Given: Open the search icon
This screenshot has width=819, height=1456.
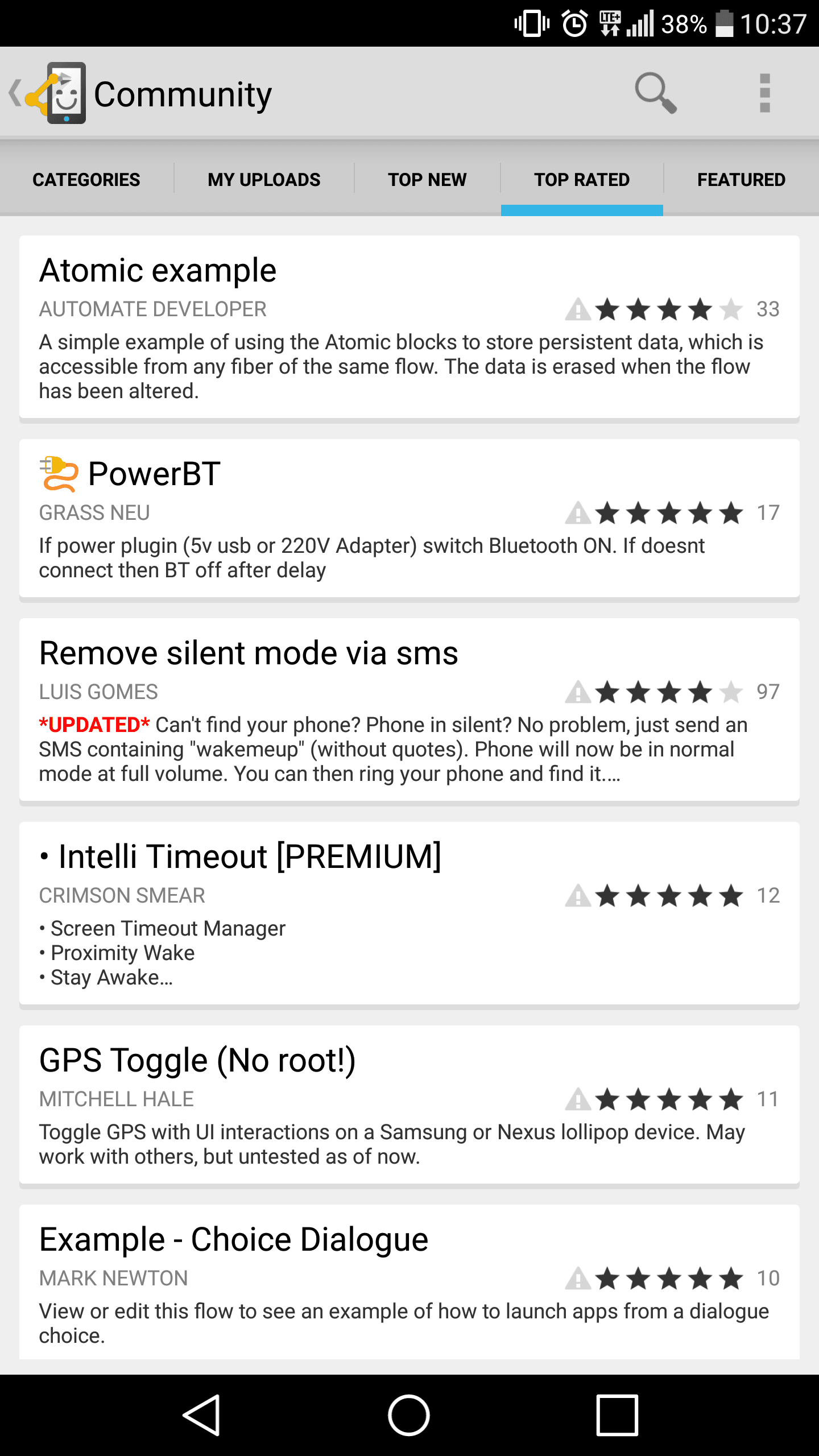Looking at the screenshot, I should coord(656,93).
